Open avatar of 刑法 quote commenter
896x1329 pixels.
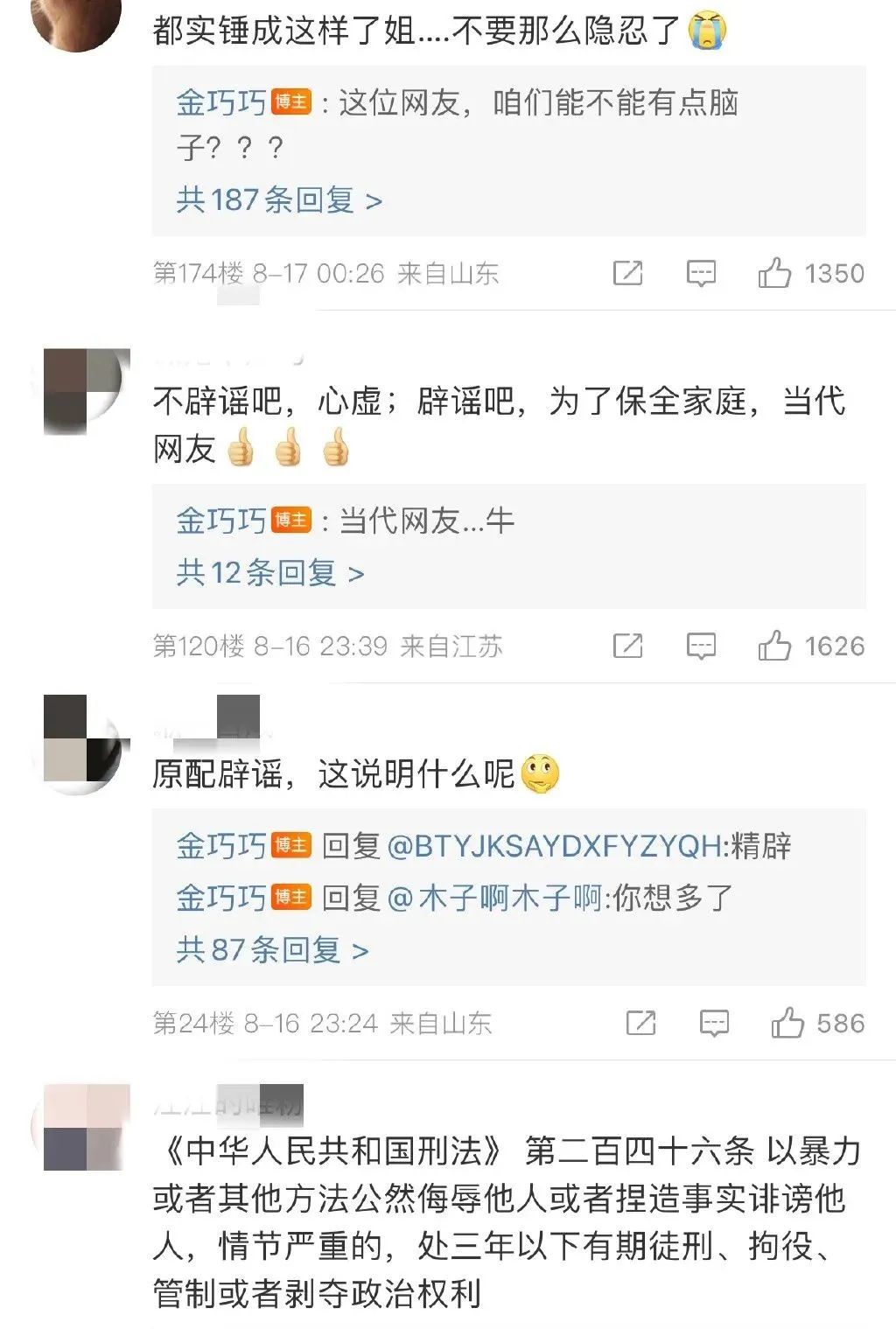80,1127
